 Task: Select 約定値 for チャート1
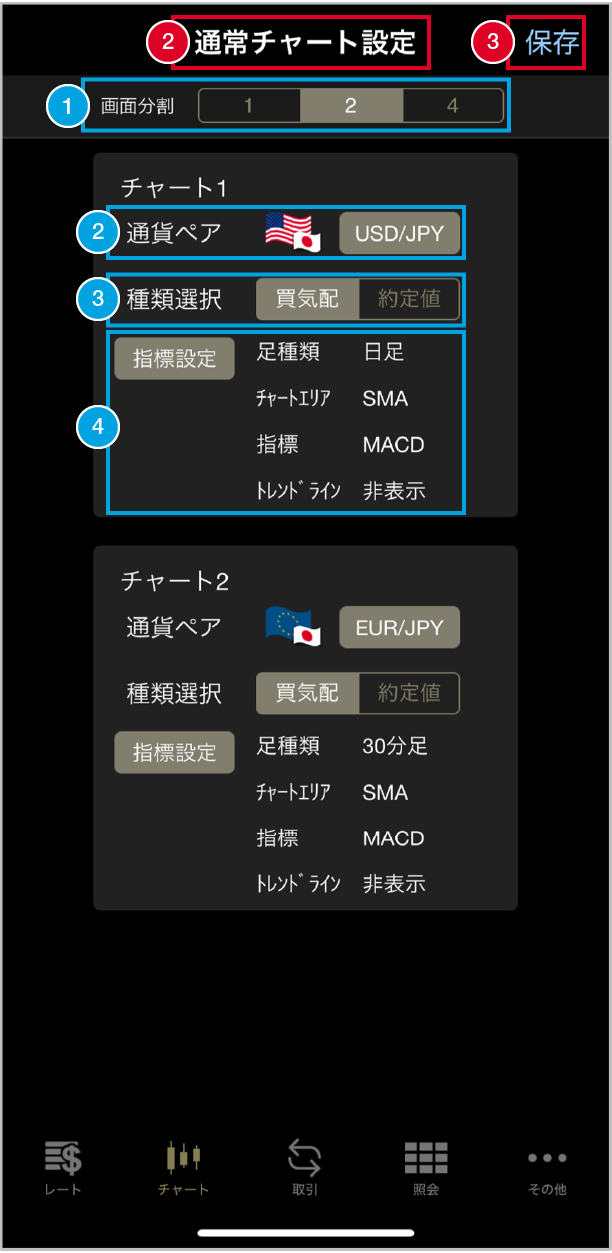pos(409,299)
